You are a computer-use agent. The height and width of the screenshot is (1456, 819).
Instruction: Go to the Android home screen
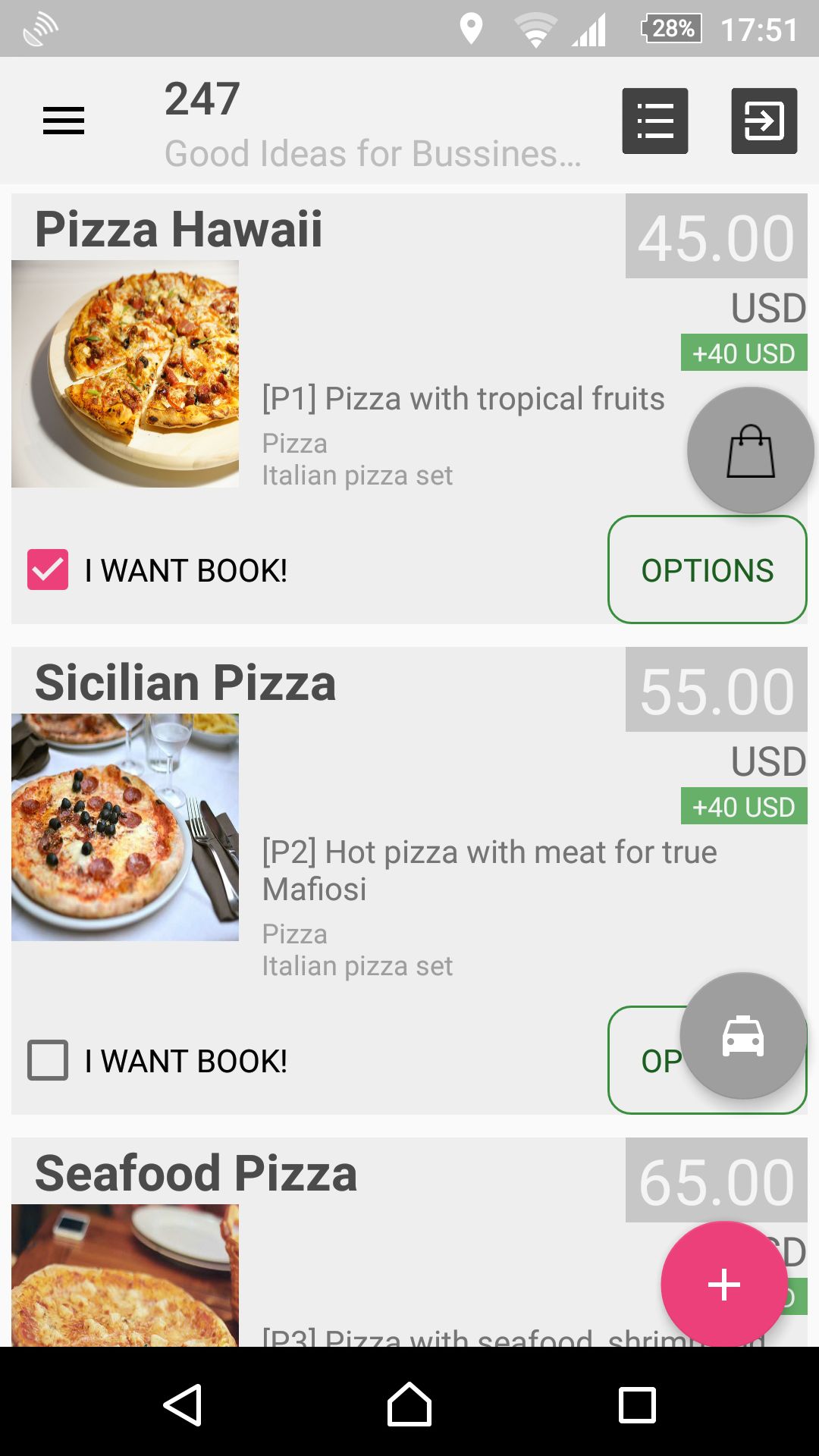tap(409, 1405)
